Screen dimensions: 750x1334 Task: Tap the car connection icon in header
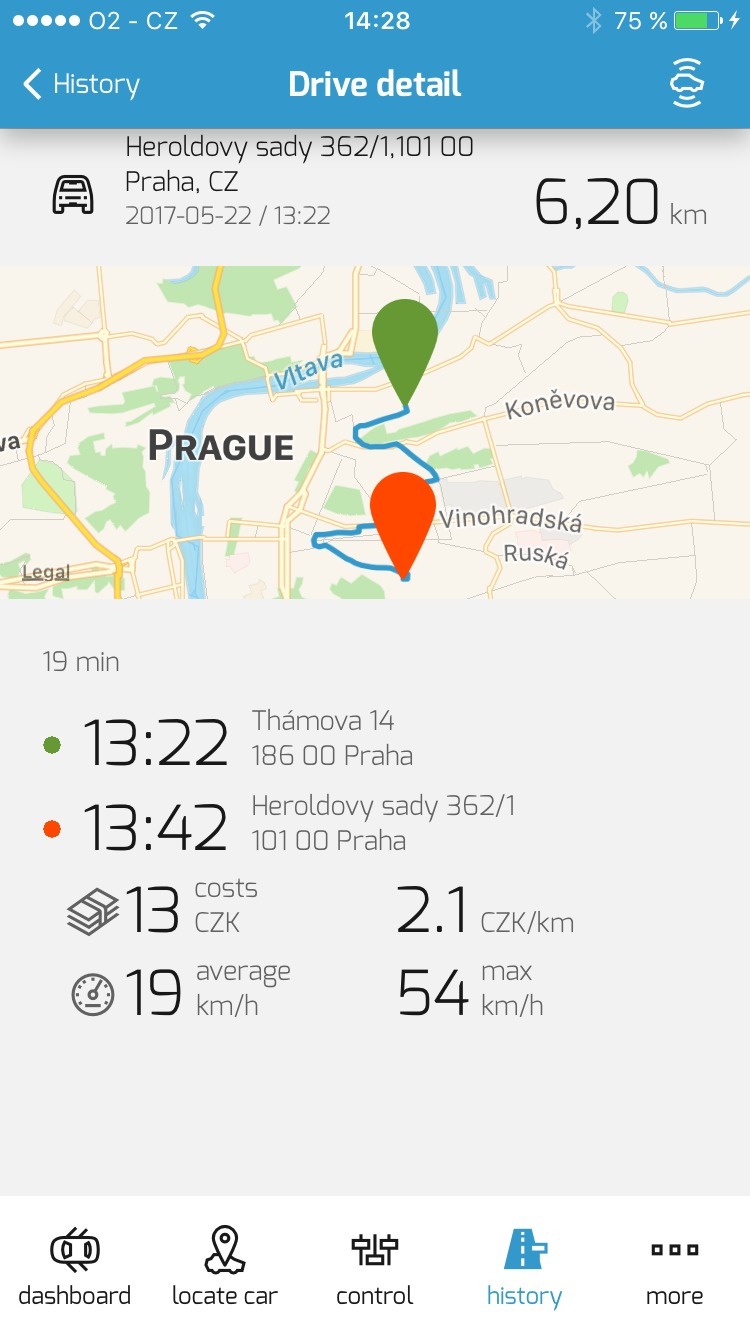687,84
